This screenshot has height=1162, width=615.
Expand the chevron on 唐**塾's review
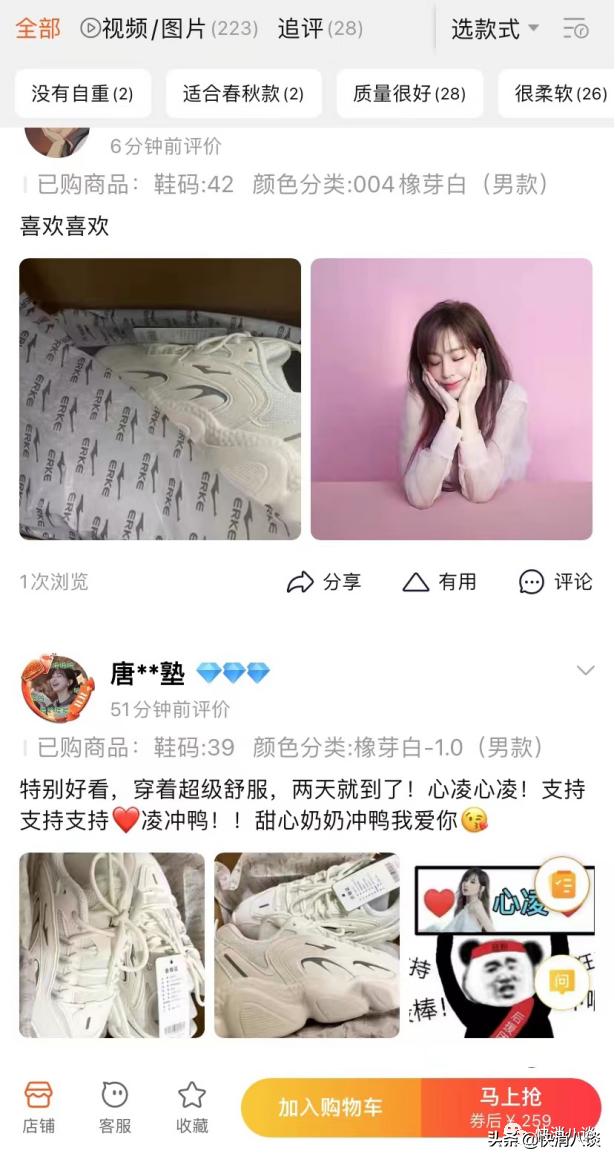pyautogui.click(x=586, y=671)
